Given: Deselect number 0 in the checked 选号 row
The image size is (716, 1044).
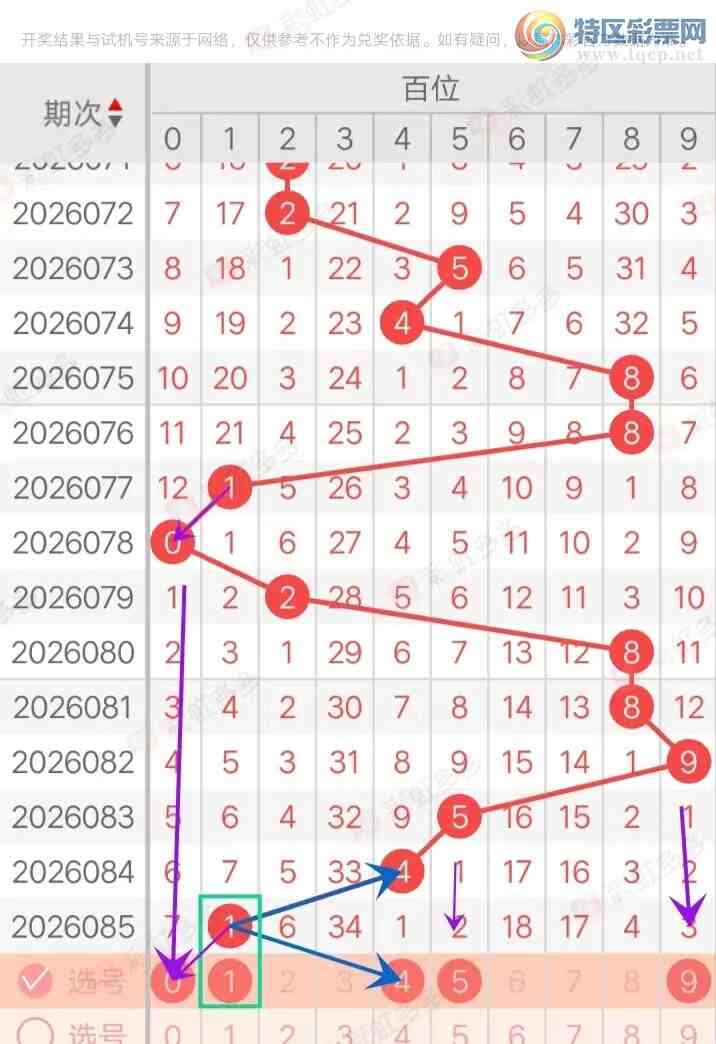Looking at the screenshot, I should point(172,982).
